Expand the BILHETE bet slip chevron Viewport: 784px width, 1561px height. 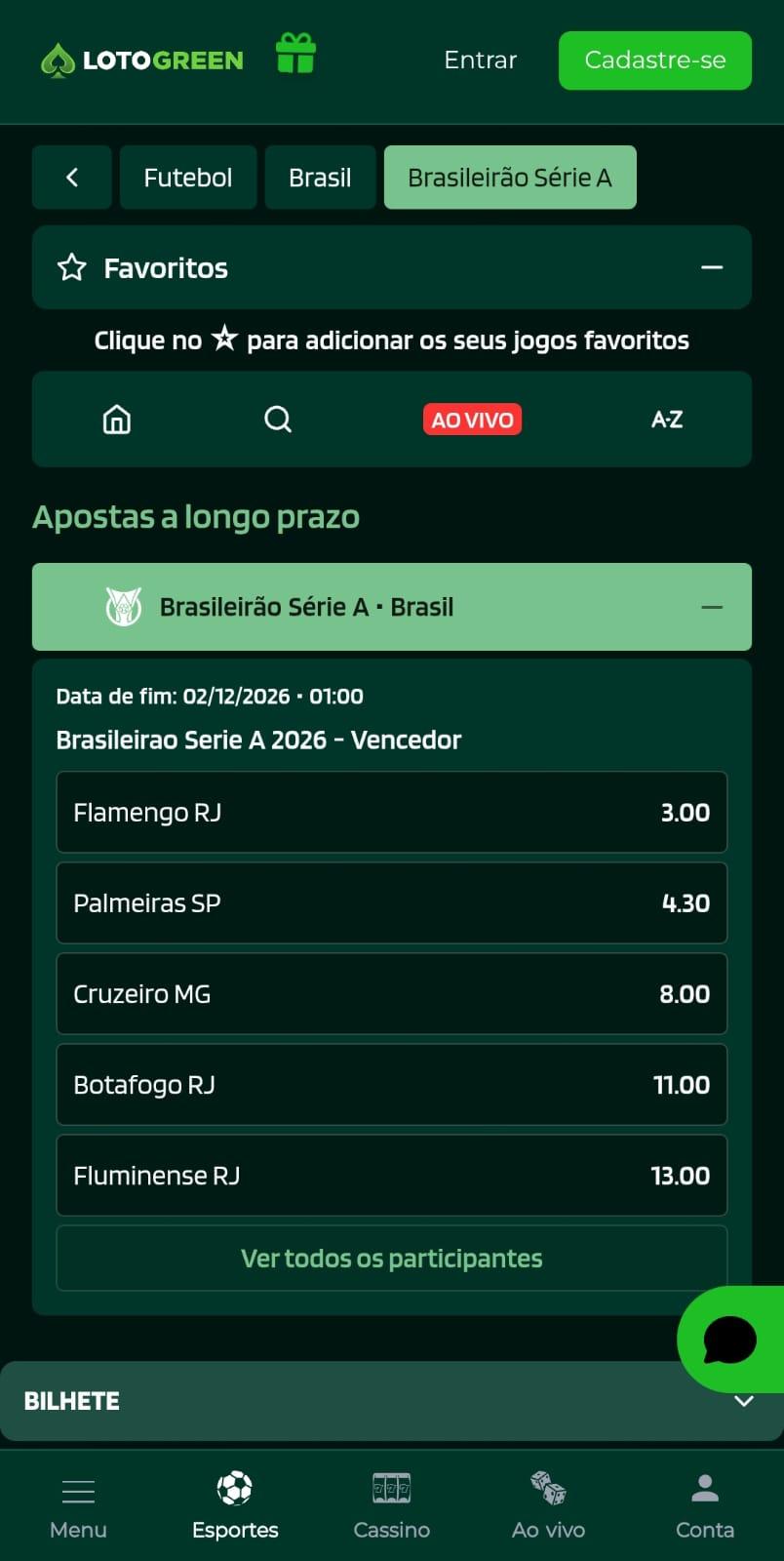point(743,1399)
